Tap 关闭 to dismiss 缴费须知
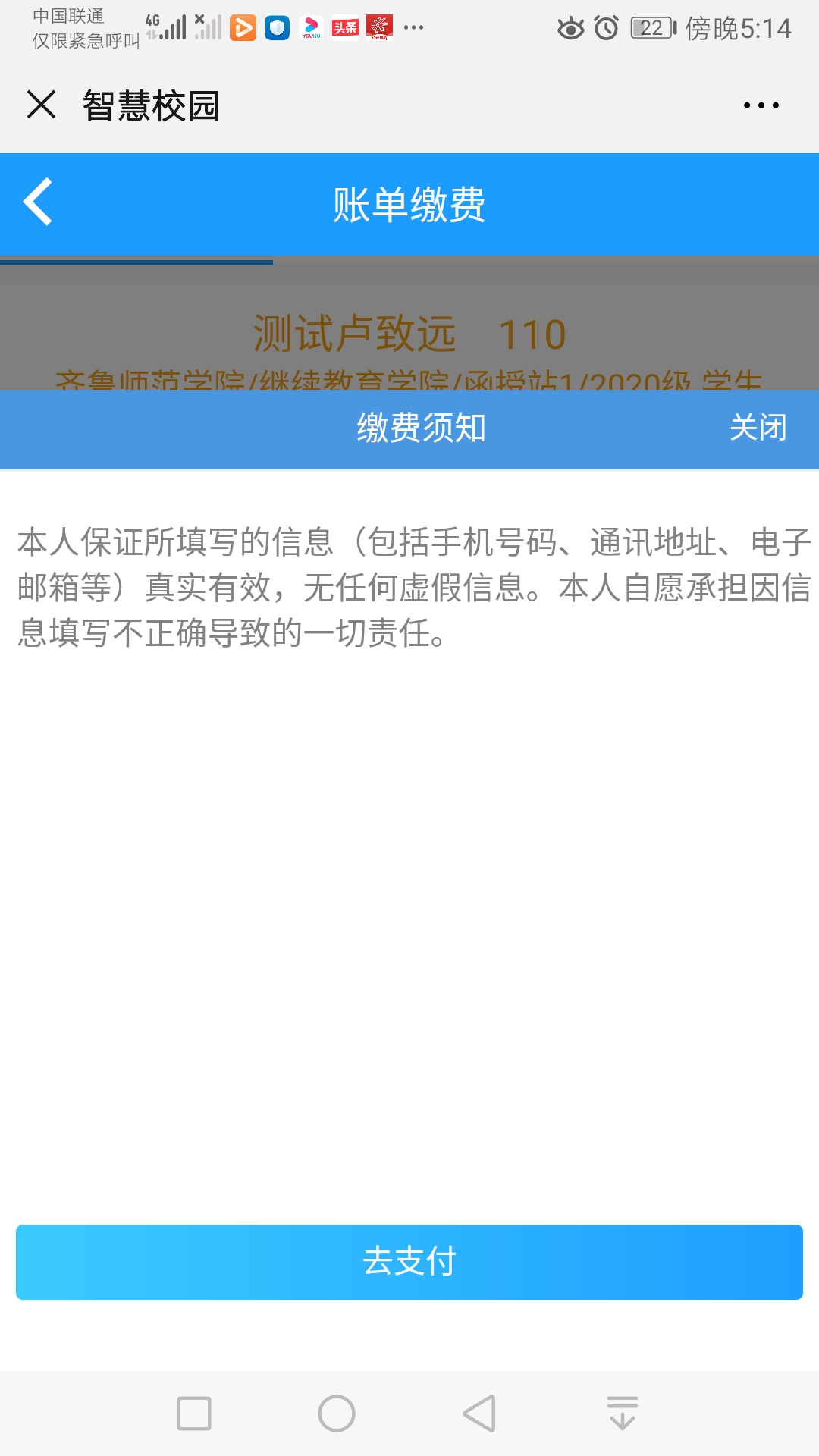819x1456 pixels. [x=758, y=428]
